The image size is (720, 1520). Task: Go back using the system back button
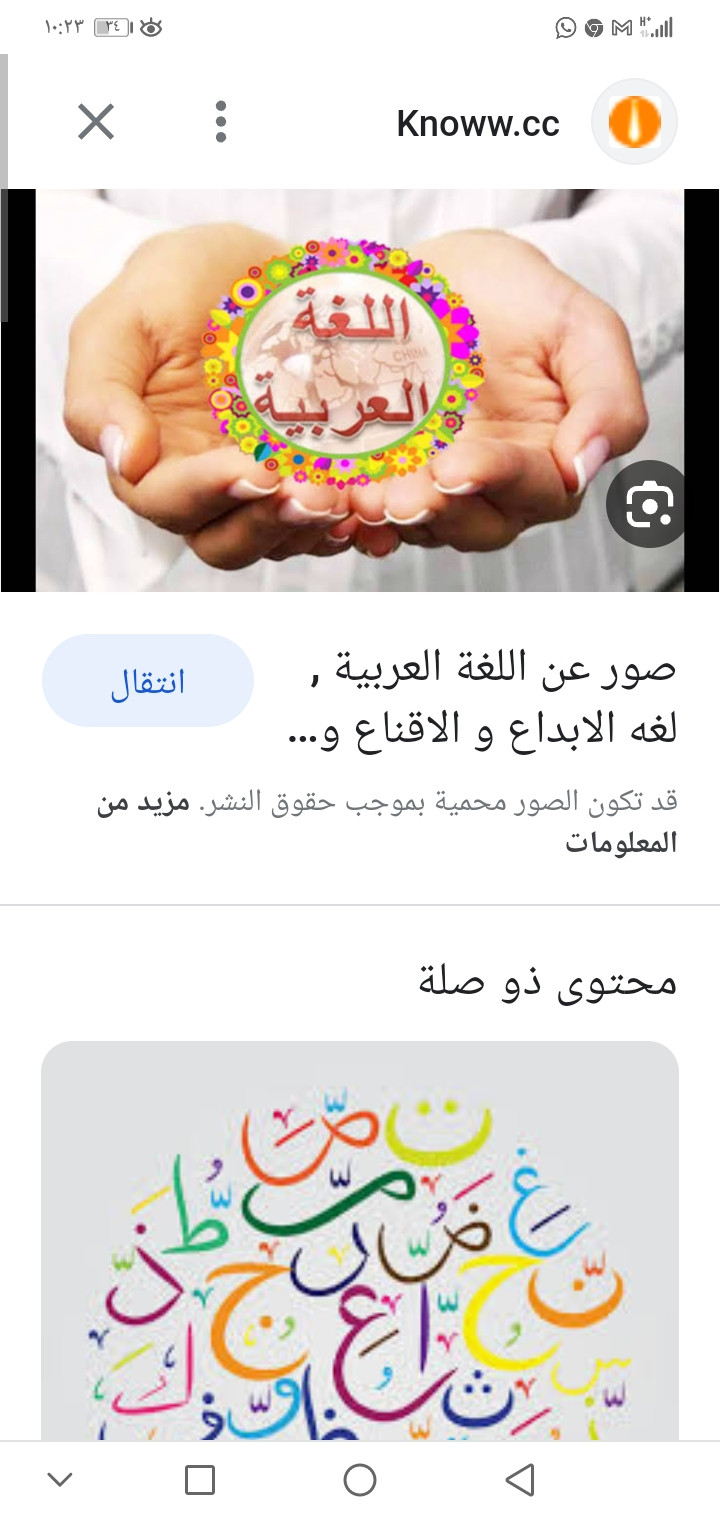pos(519,1480)
